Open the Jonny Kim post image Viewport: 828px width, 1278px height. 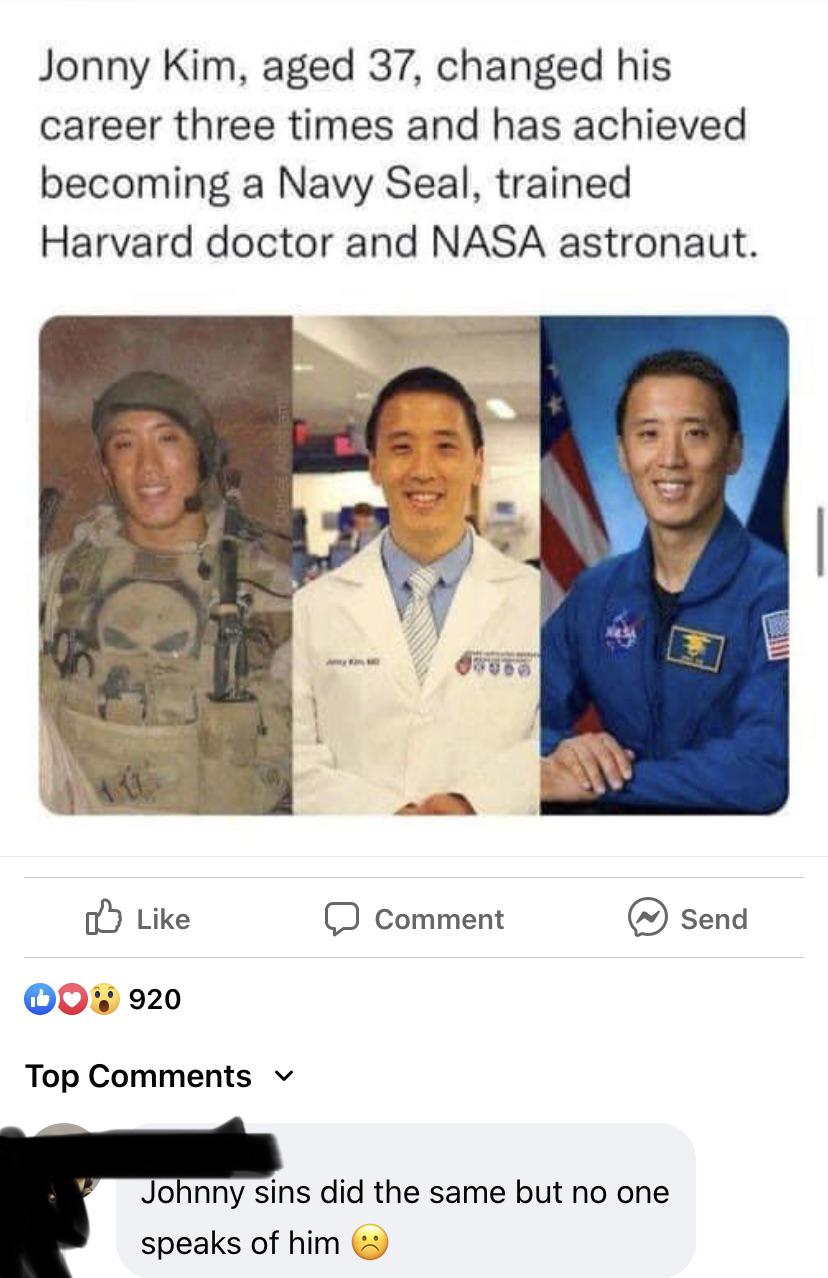[414, 565]
